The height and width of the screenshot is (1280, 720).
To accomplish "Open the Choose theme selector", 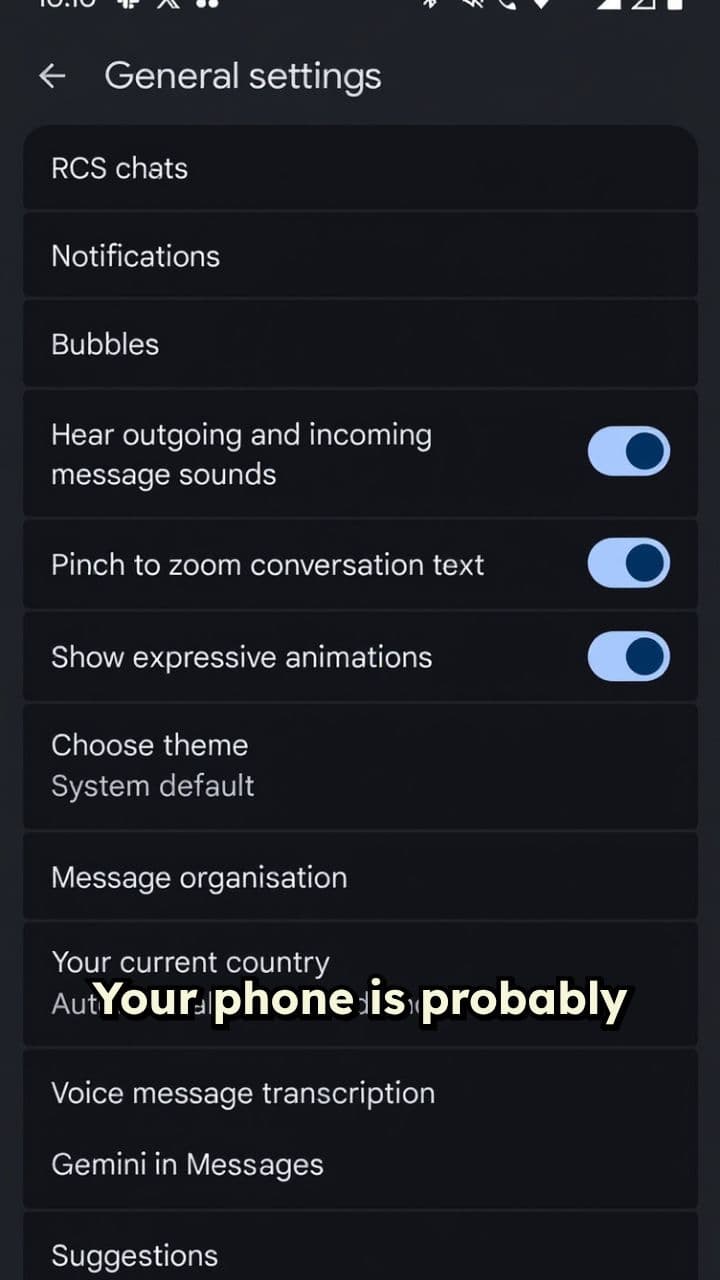I will [360, 764].
